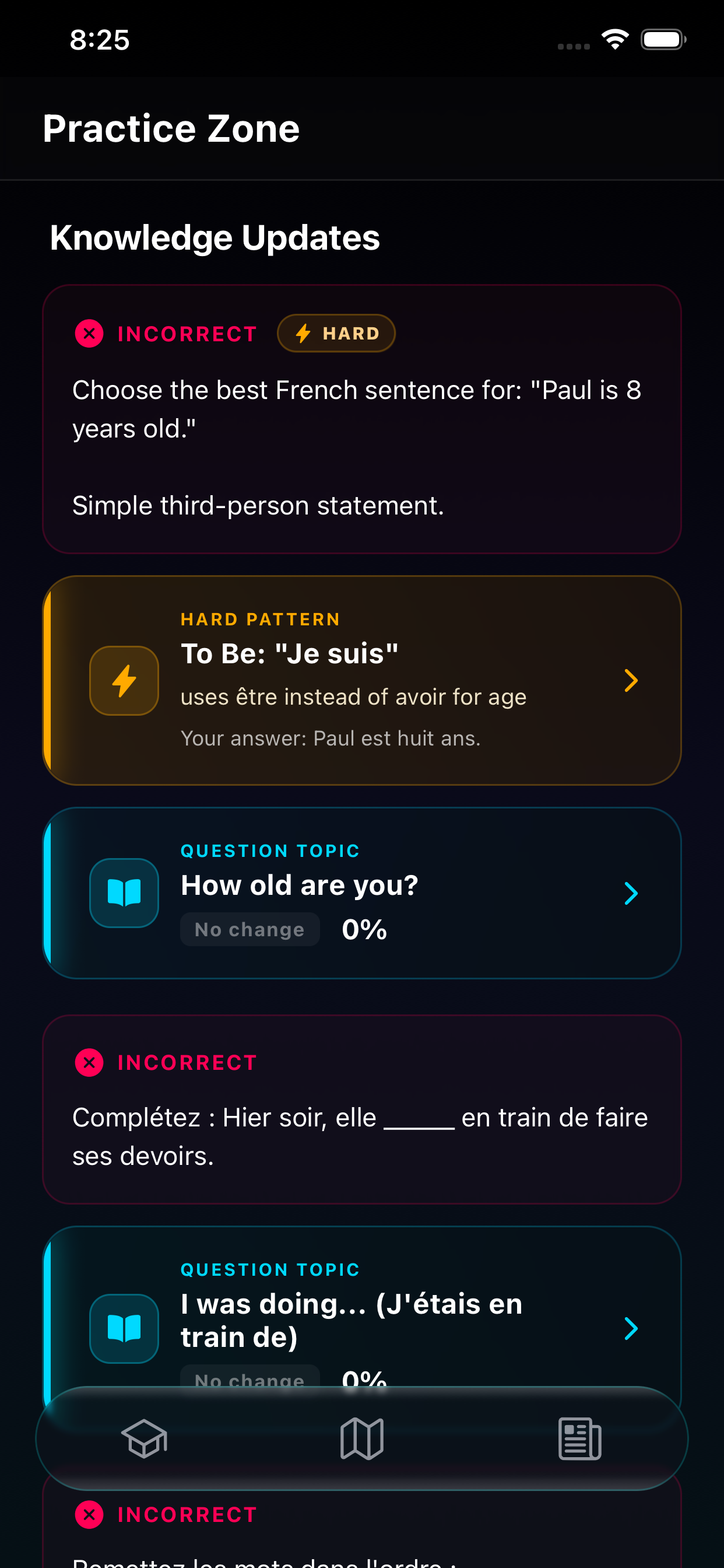724x1568 pixels.
Task: Click the incorrect X icon above the Paul question
Action: coord(89,333)
